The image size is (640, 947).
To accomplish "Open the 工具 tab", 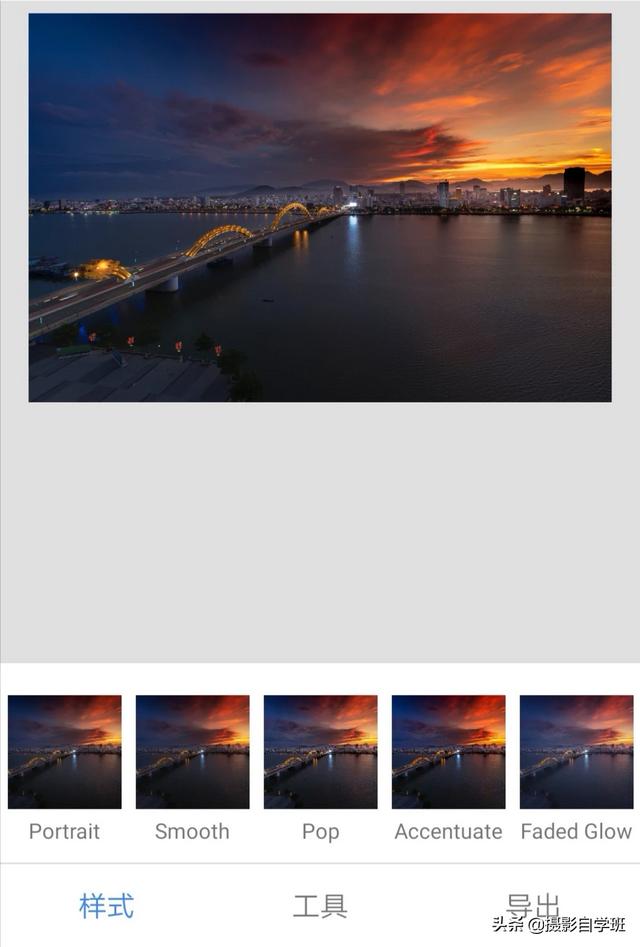I will pyautogui.click(x=320, y=906).
